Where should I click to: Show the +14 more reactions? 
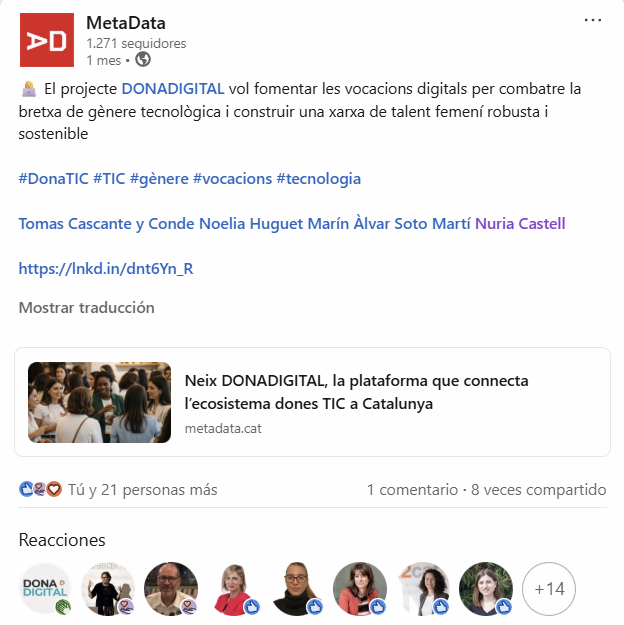[x=549, y=588]
